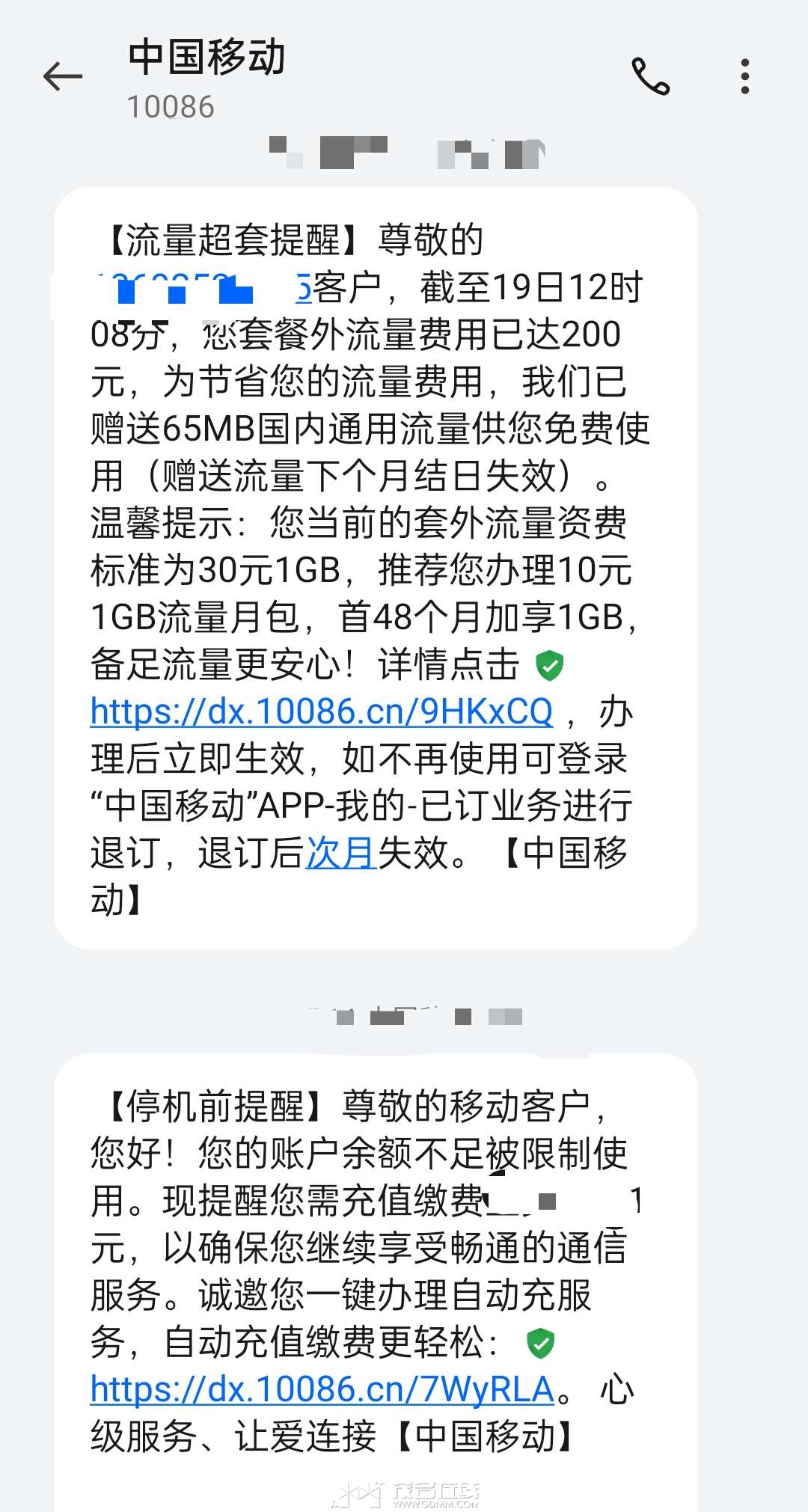Open the overflow menu
The height and width of the screenshot is (1512, 808).
coord(744,76)
